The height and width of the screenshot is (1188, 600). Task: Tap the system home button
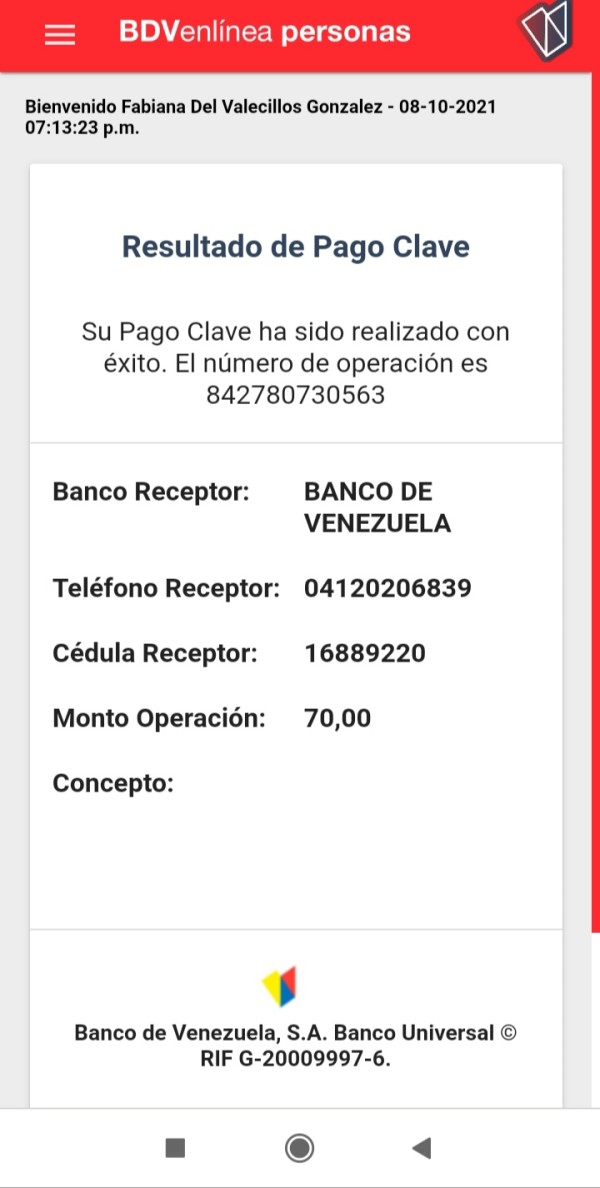pyautogui.click(x=299, y=1149)
